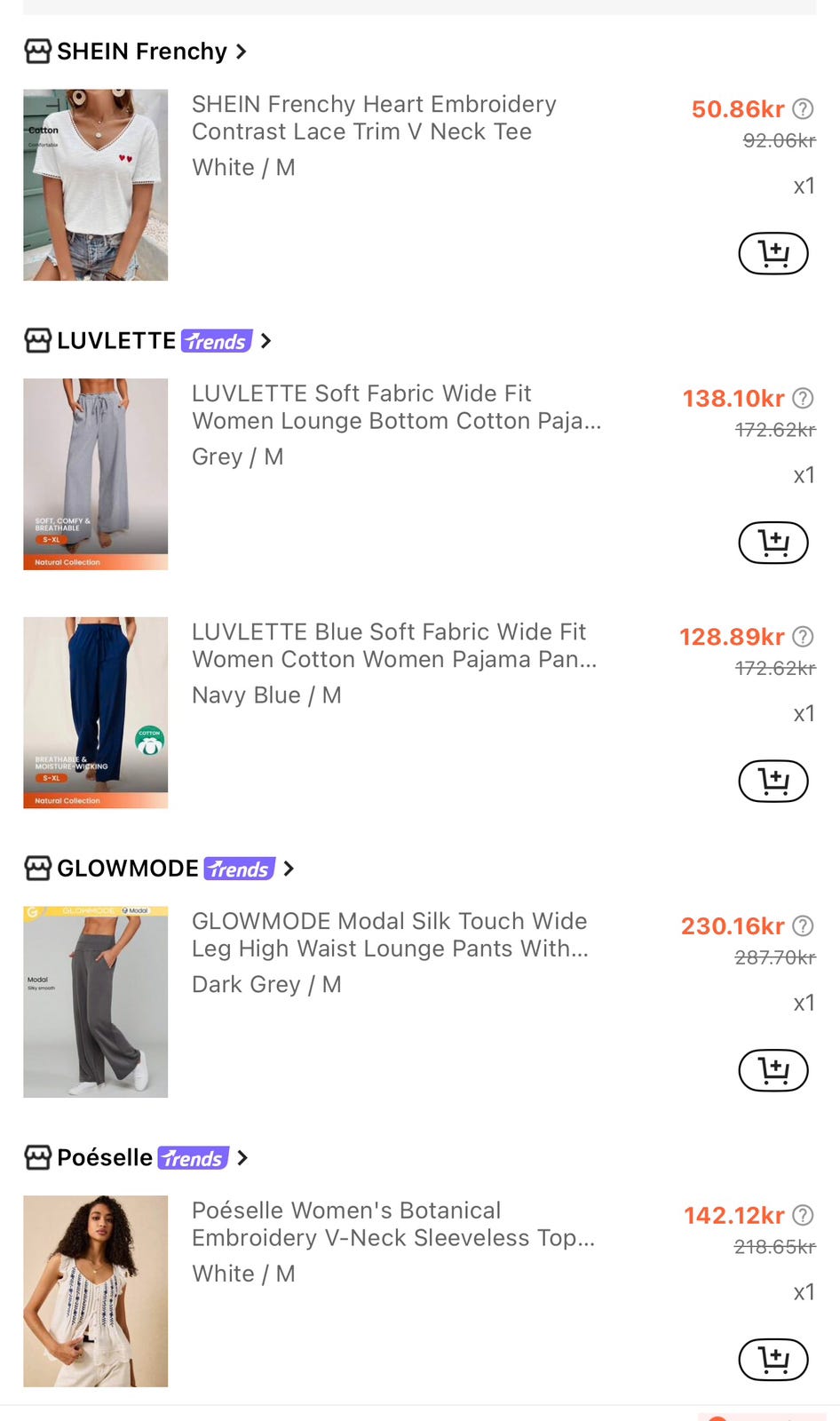Open the Heart Embroidery Lace Trim V Neck Tee
Viewport: 840px width, 1421px height.
pyautogui.click(x=374, y=117)
